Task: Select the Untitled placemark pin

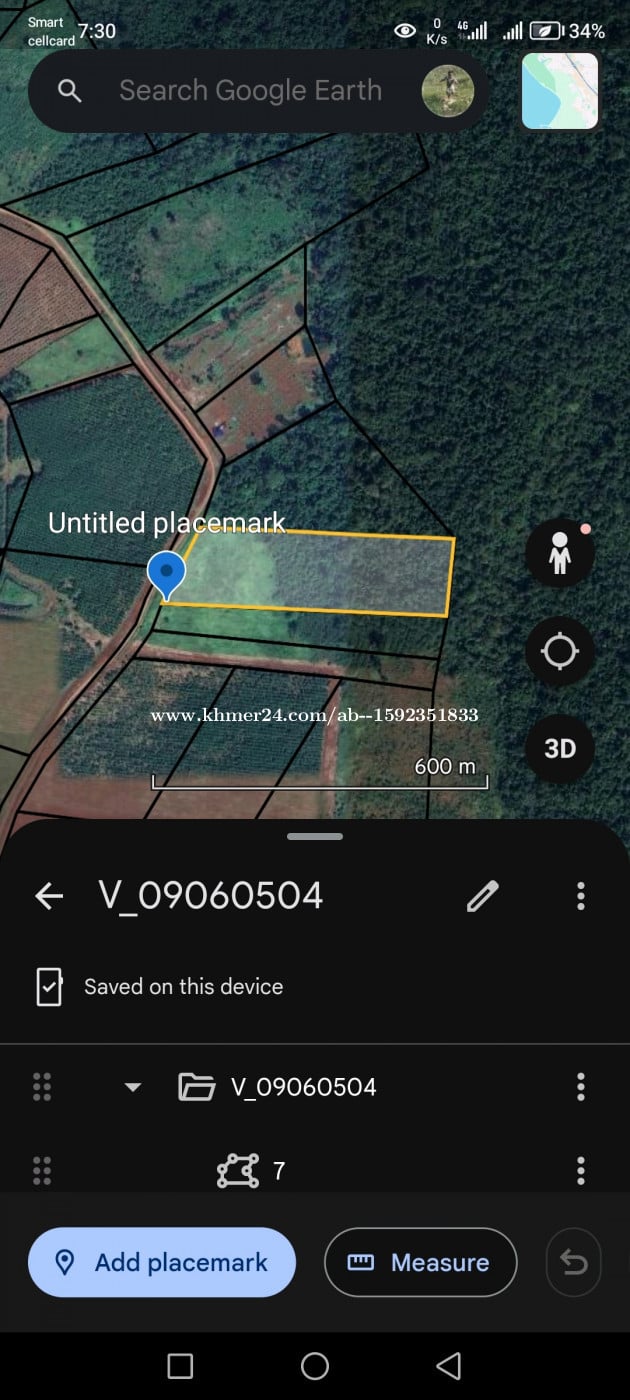Action: pyautogui.click(x=166, y=574)
